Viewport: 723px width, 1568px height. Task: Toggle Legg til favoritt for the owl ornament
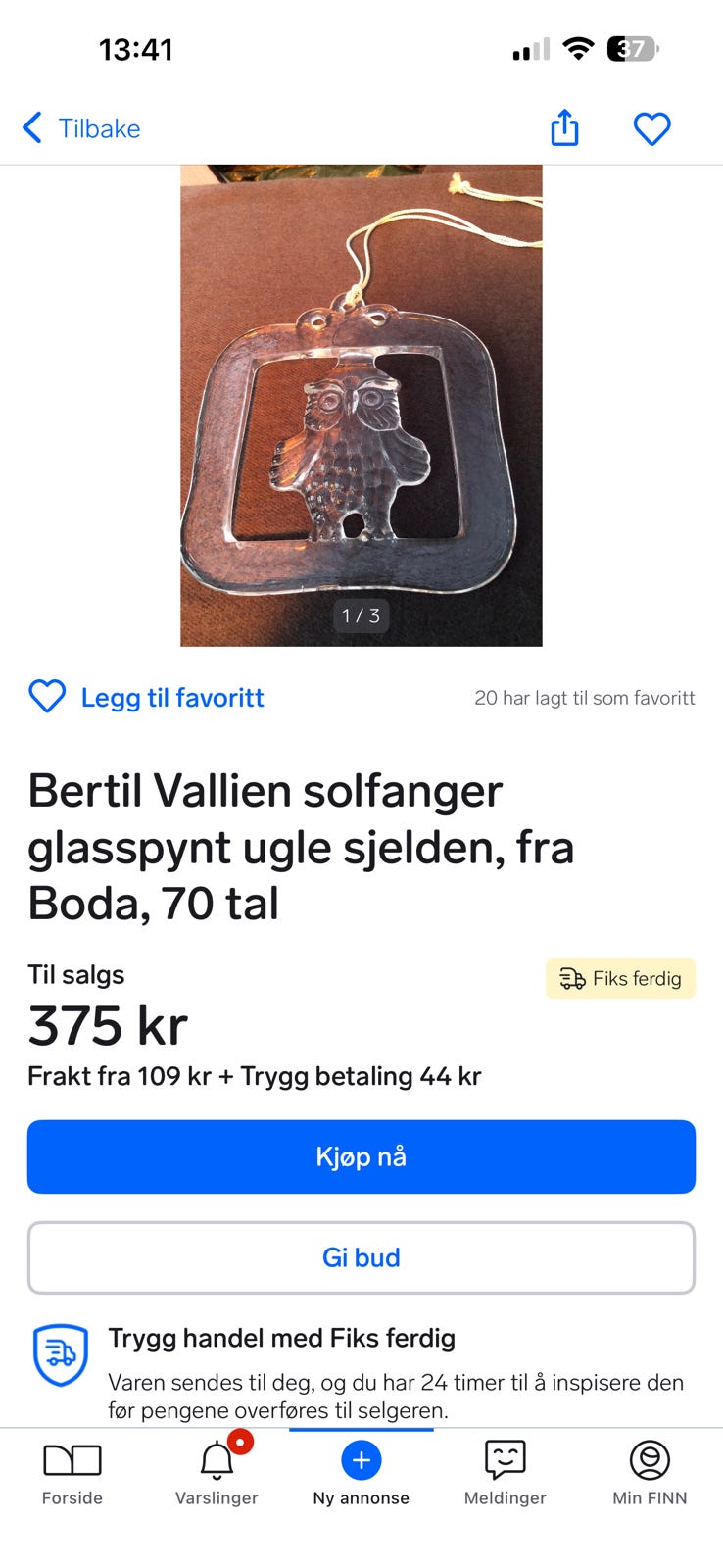(x=145, y=697)
